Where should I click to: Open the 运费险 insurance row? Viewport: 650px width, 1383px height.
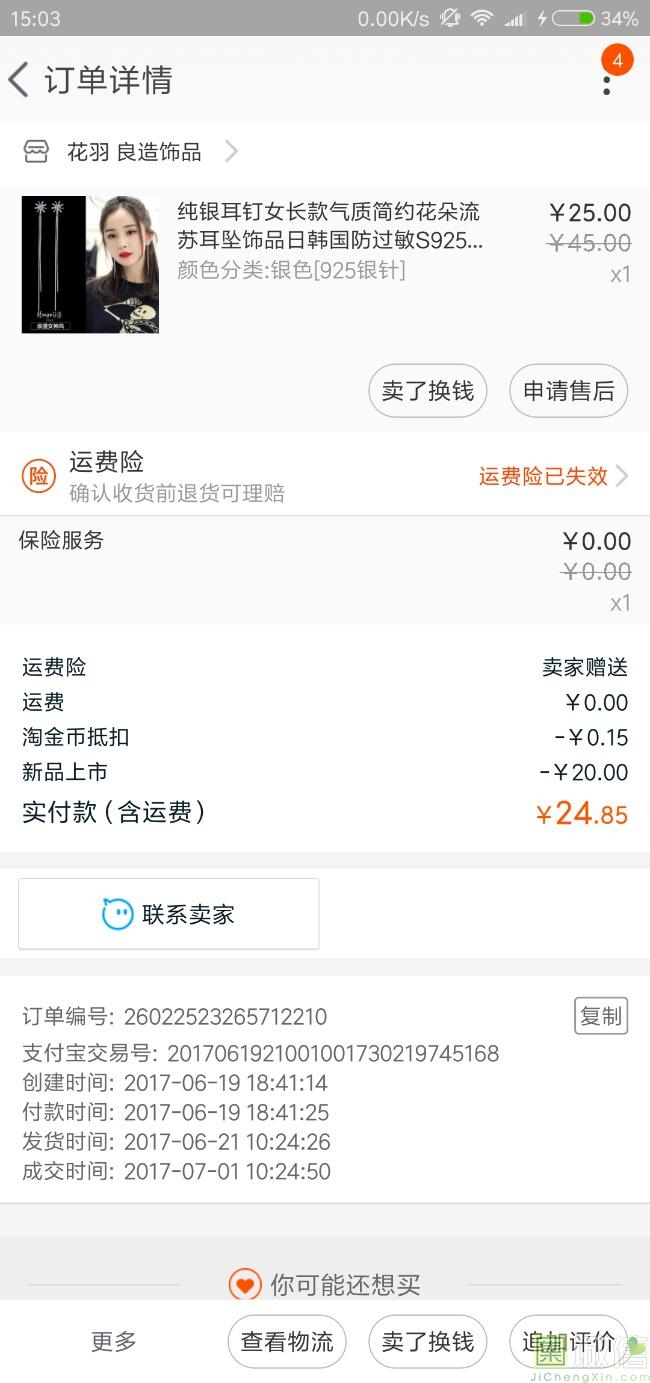(325, 475)
